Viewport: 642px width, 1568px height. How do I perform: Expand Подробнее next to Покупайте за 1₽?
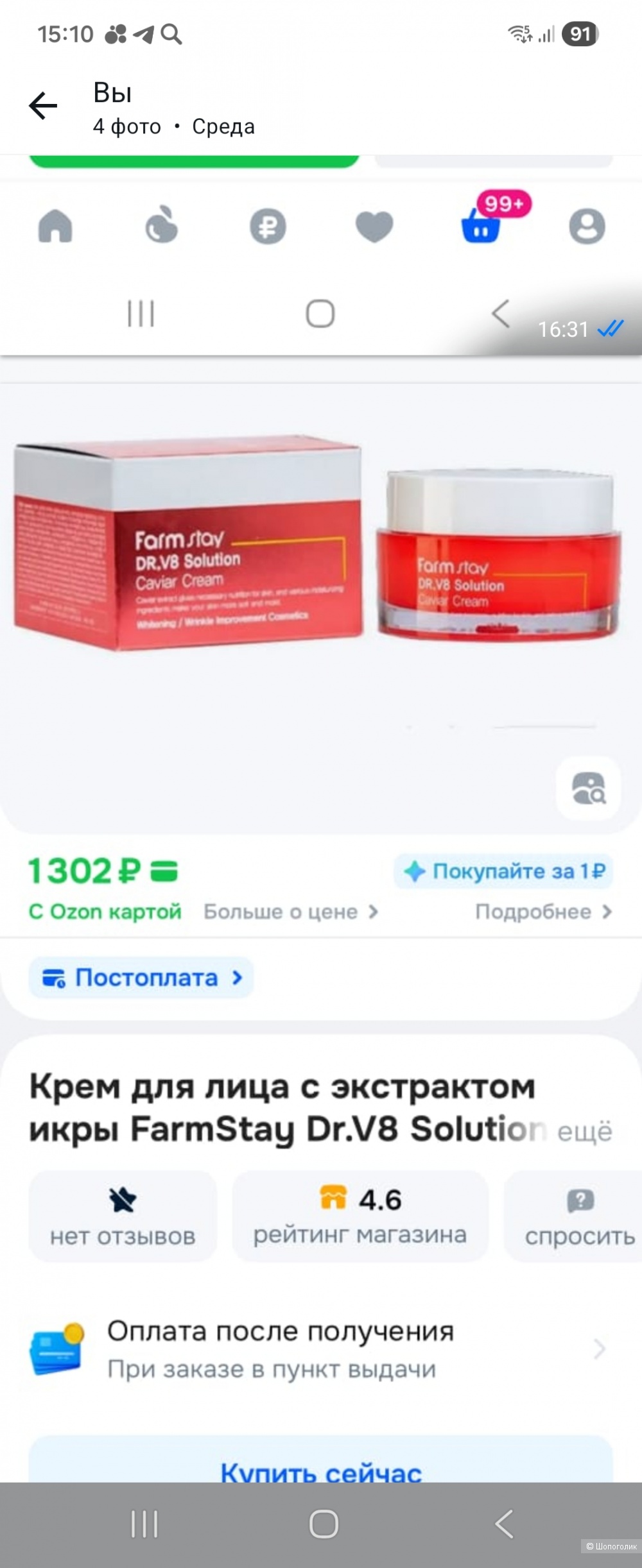tap(541, 912)
